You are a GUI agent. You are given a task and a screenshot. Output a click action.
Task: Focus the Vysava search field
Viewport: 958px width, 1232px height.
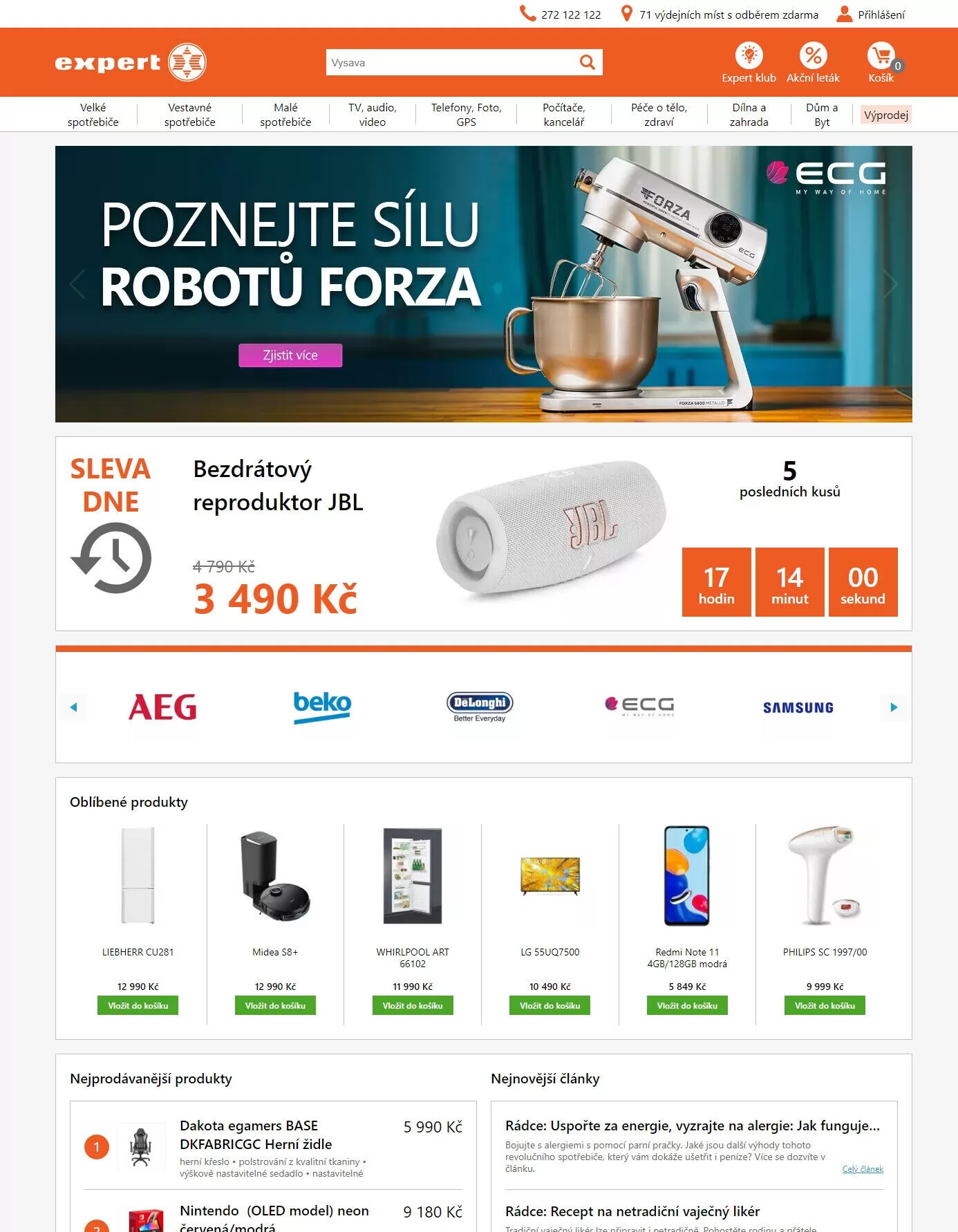coord(449,62)
